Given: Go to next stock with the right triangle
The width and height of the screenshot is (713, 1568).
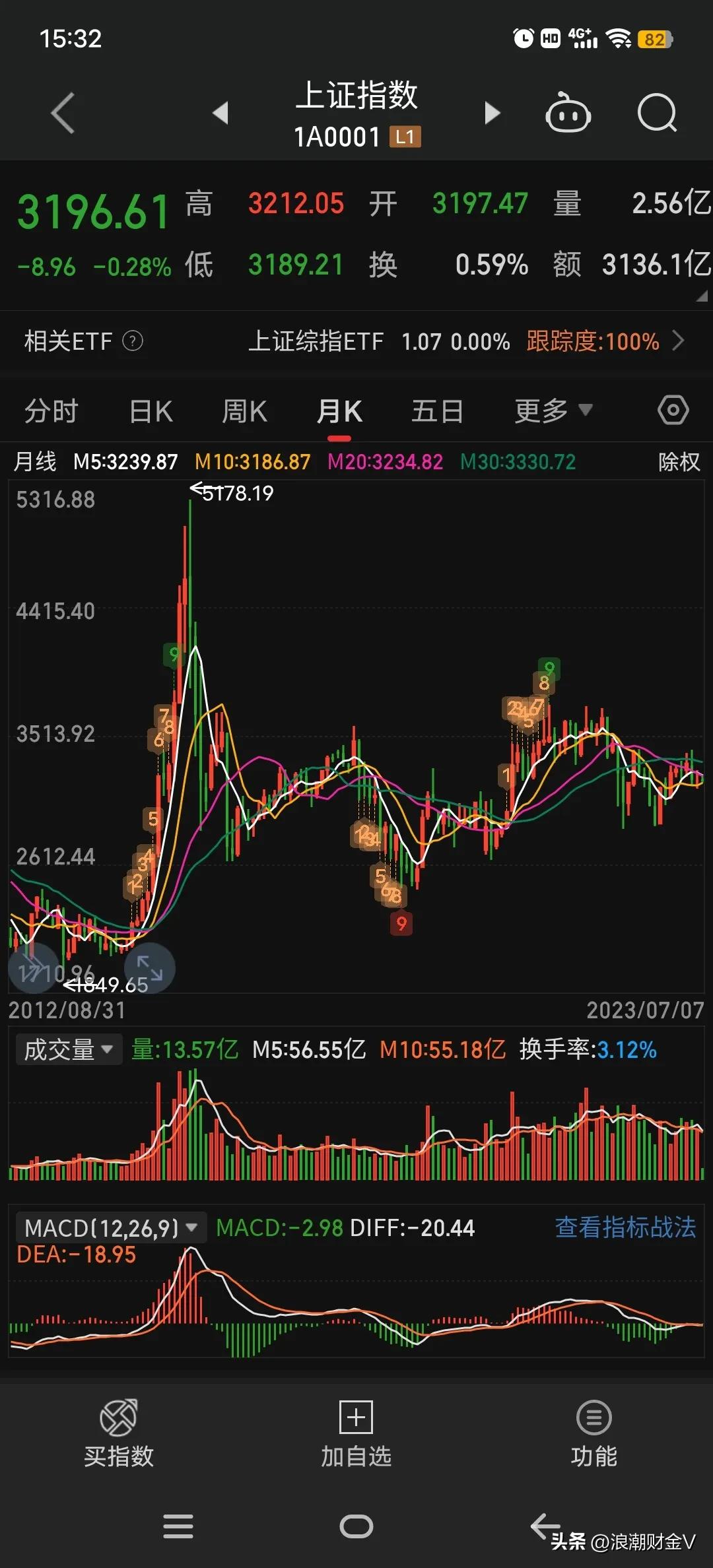Looking at the screenshot, I should pos(492,113).
